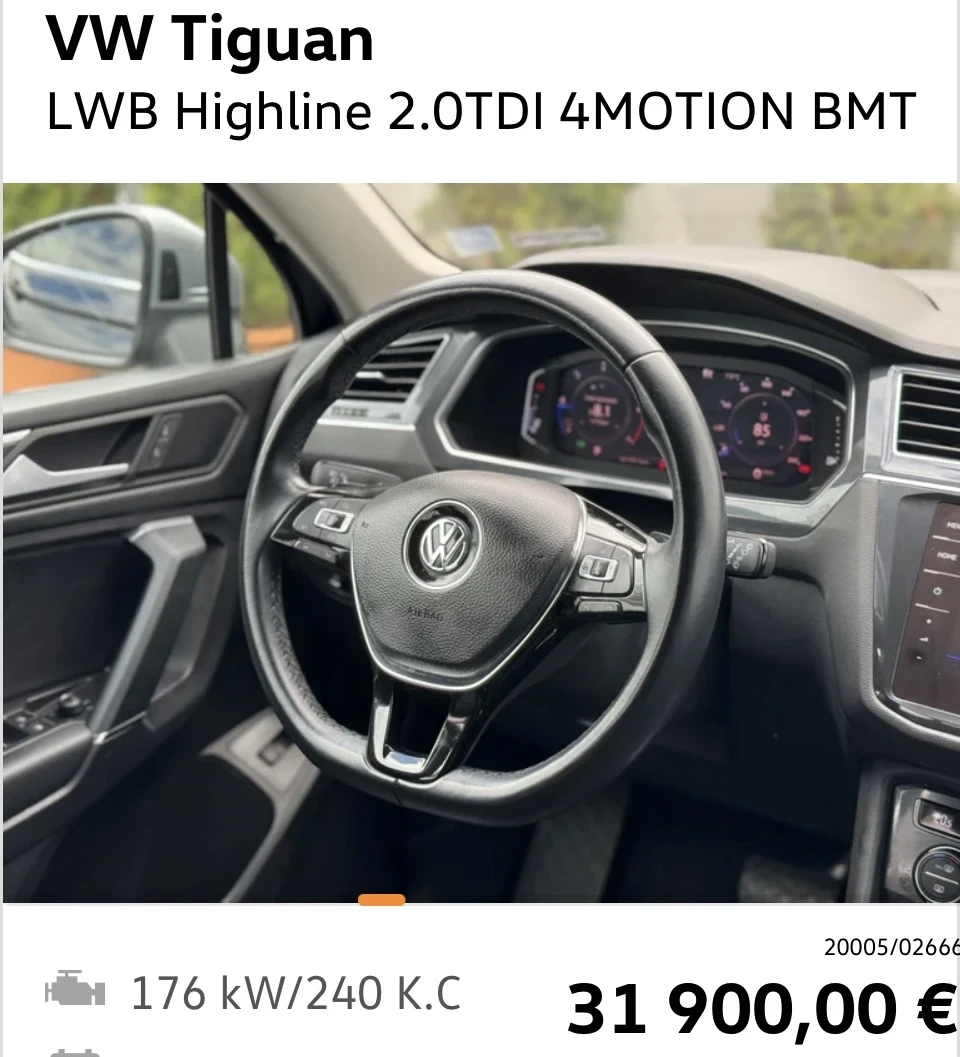Open the VW Tiguan interior photo
Image resolution: width=960 pixels, height=1057 pixels.
[480, 540]
